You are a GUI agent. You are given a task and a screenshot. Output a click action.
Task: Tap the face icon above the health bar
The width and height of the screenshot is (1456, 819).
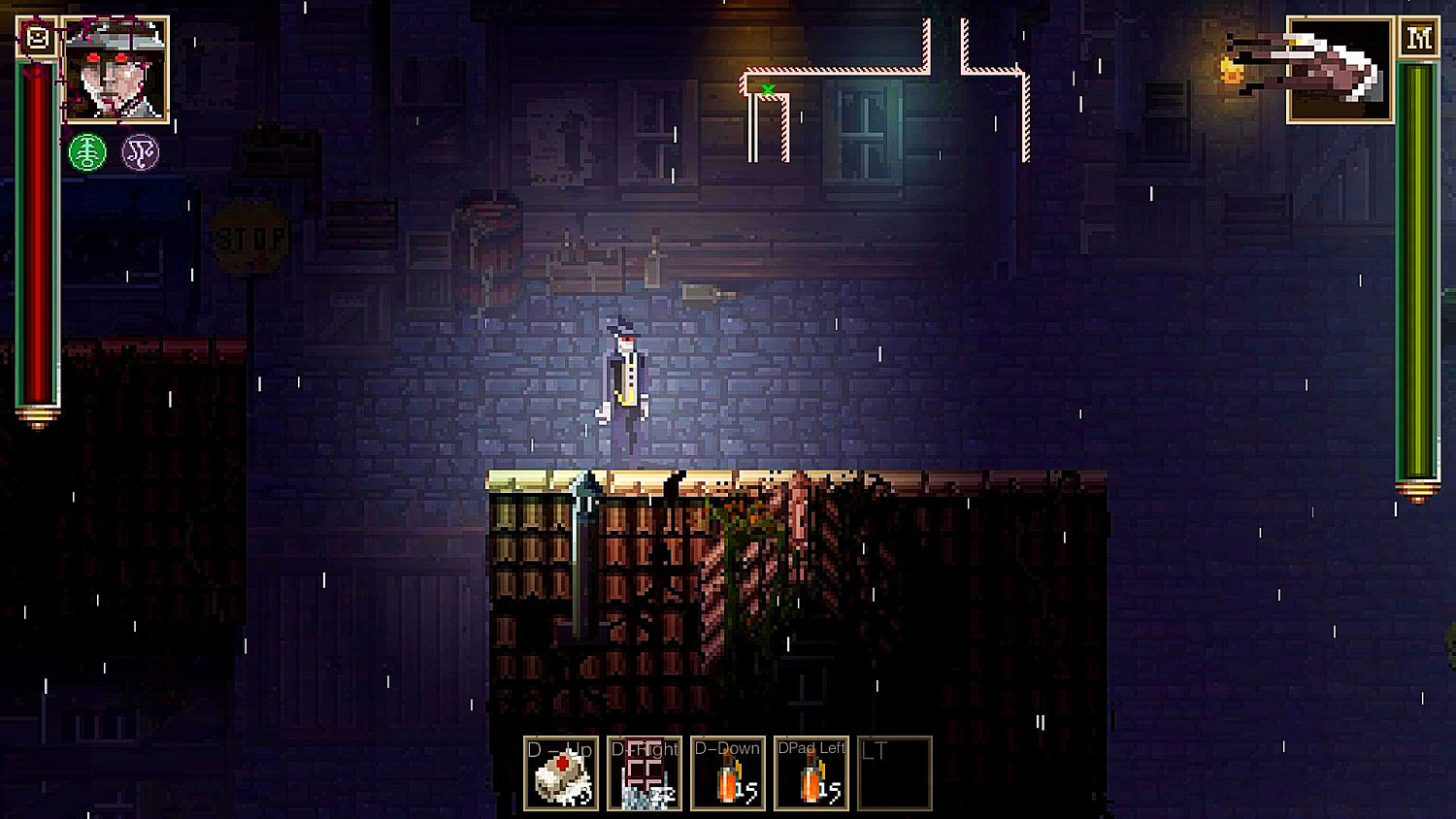37,38
